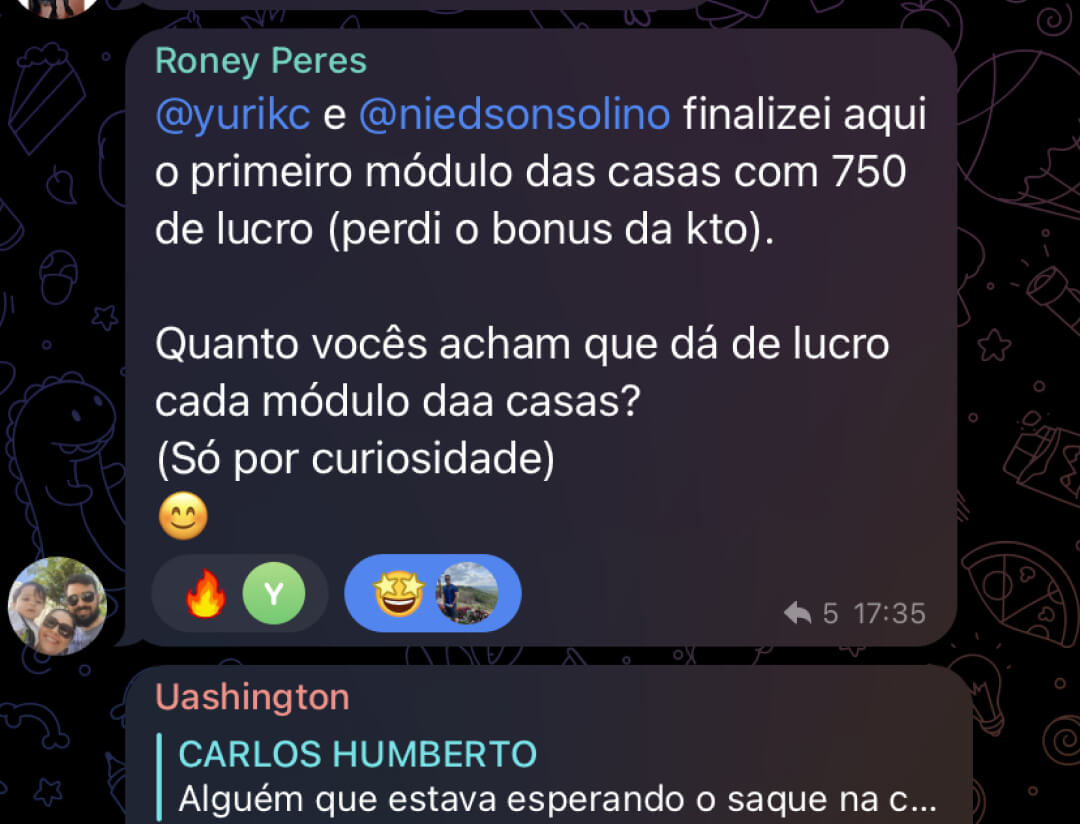
Task: Open the @yurikc mention
Action: 230,117
